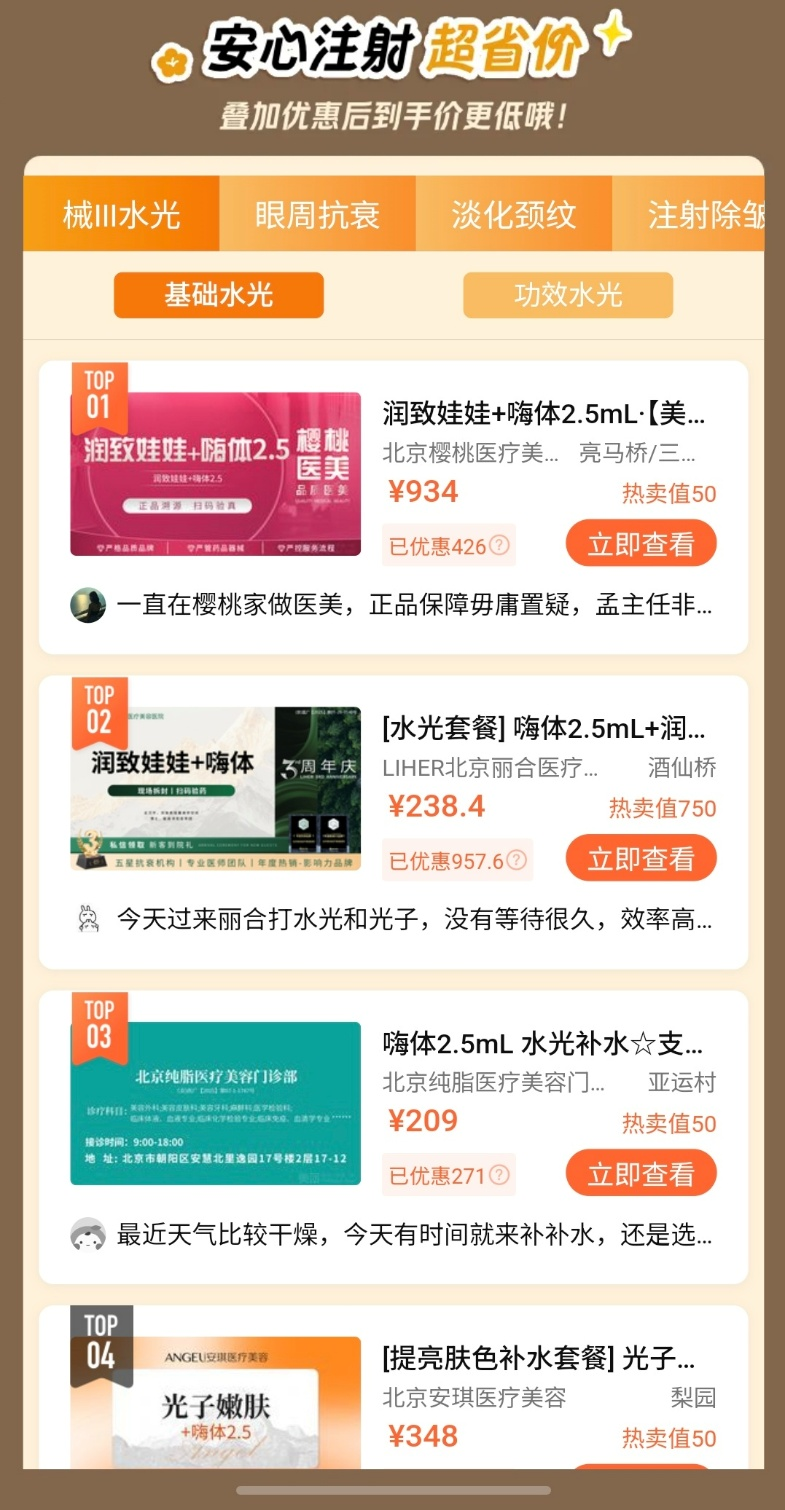
Task: Open the 光子嫩肤 product image by 安琪医疗美容
Action: (216, 1402)
